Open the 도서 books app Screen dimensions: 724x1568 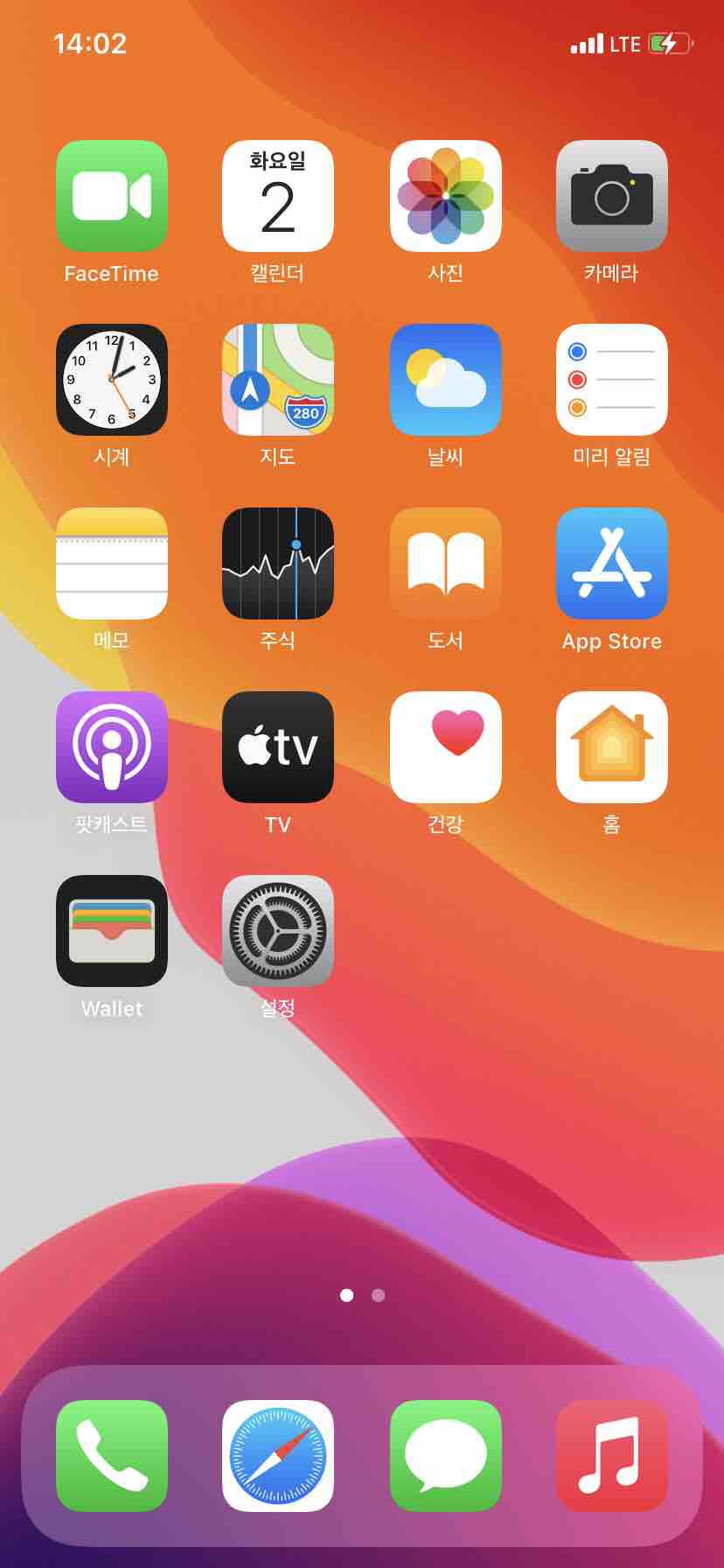click(x=446, y=563)
